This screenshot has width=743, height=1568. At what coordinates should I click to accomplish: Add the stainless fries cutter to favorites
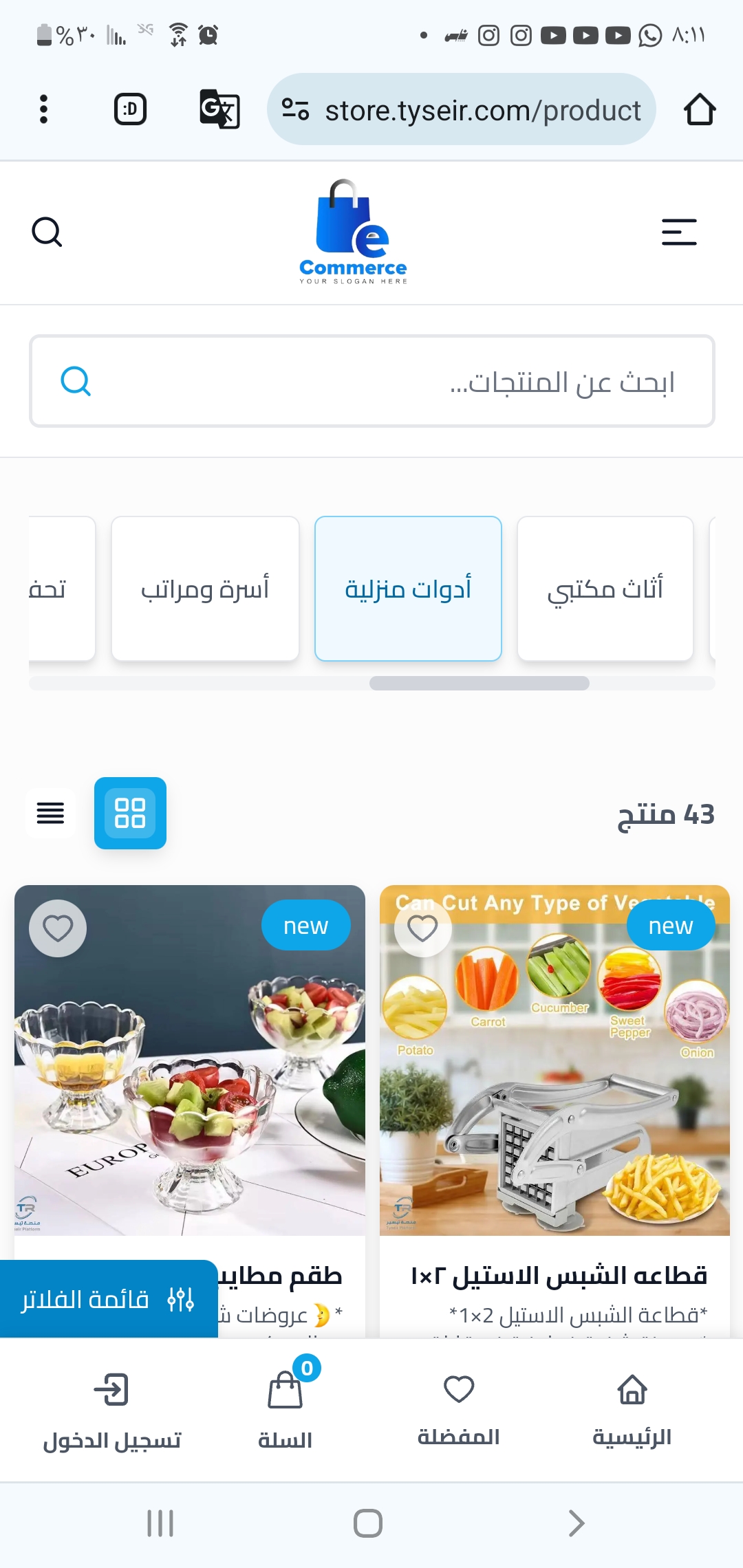tap(422, 928)
